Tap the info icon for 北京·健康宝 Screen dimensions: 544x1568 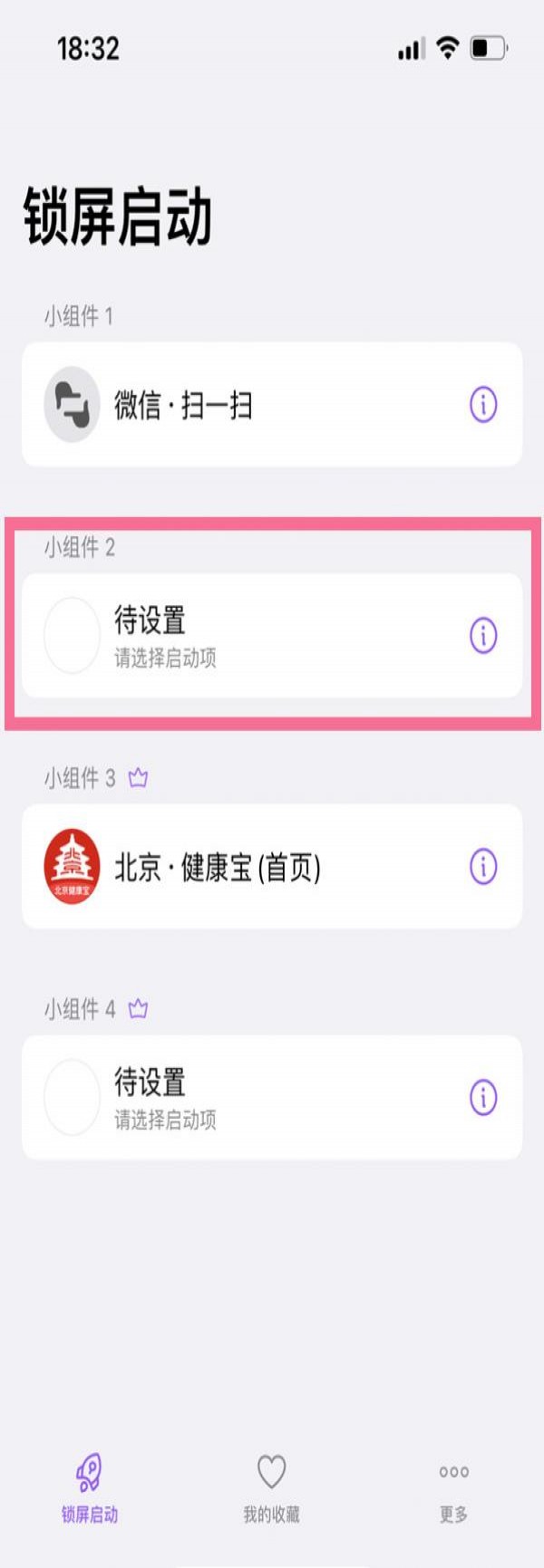(x=483, y=866)
